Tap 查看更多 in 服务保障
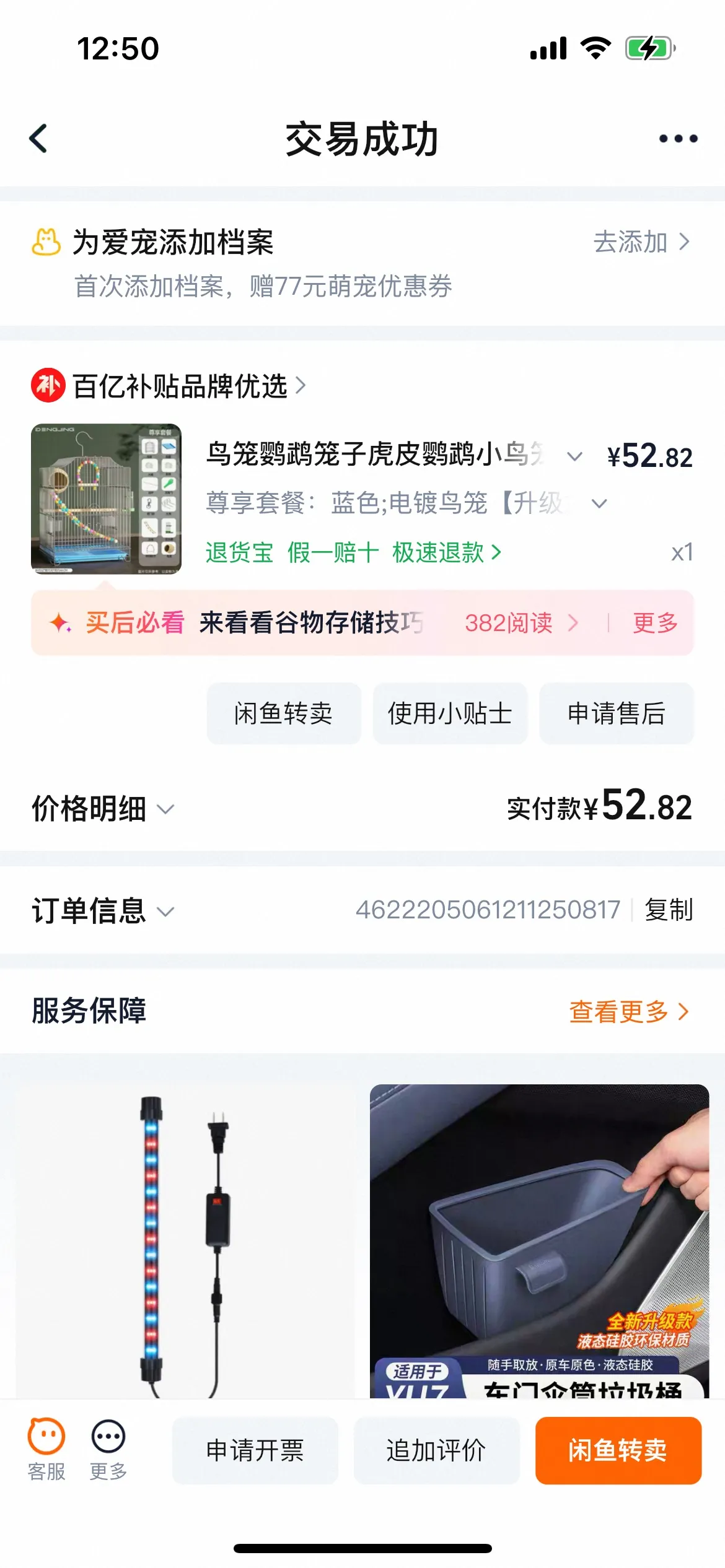The width and height of the screenshot is (725, 1568). pos(628,1012)
